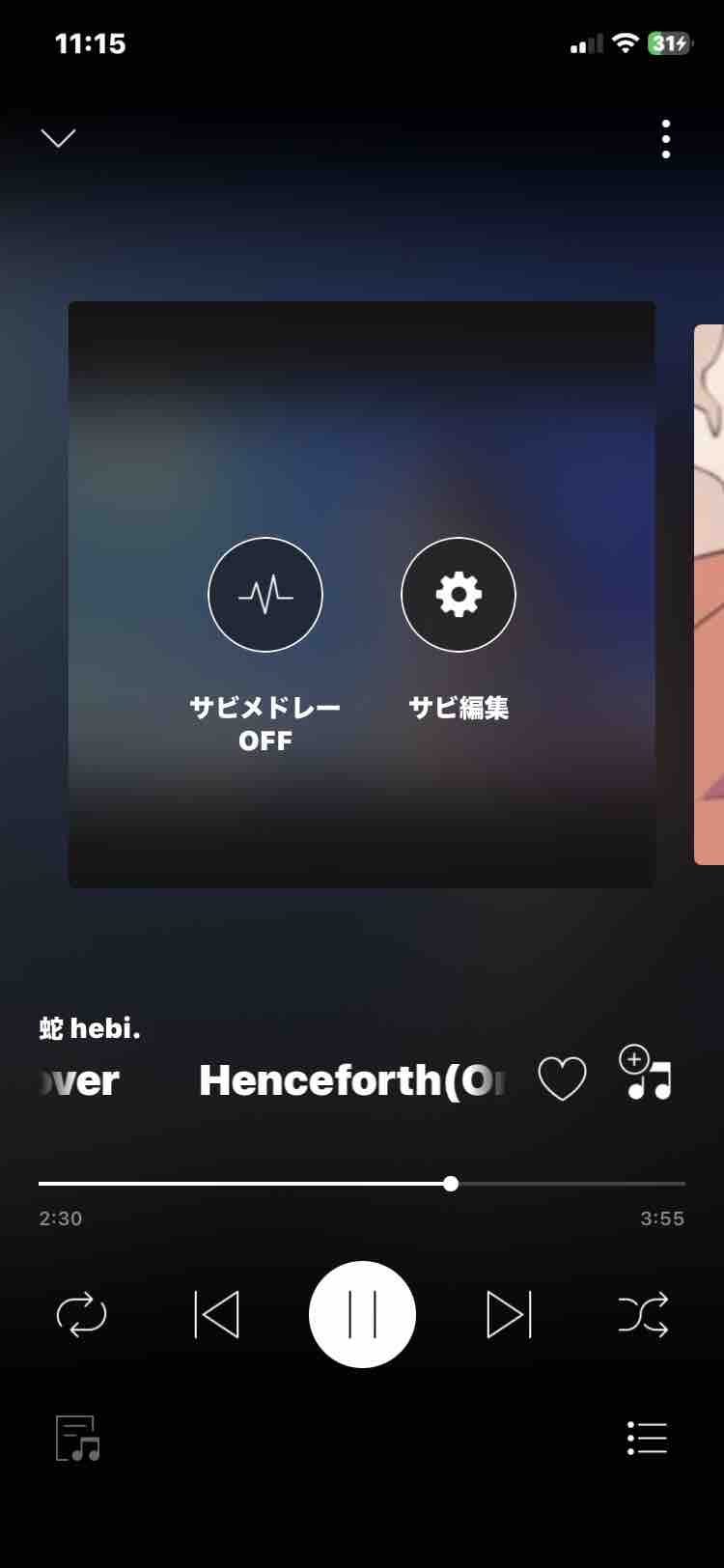The height and width of the screenshot is (1568, 724).
Task: Tap the next track's album art
Action: [x=709, y=594]
